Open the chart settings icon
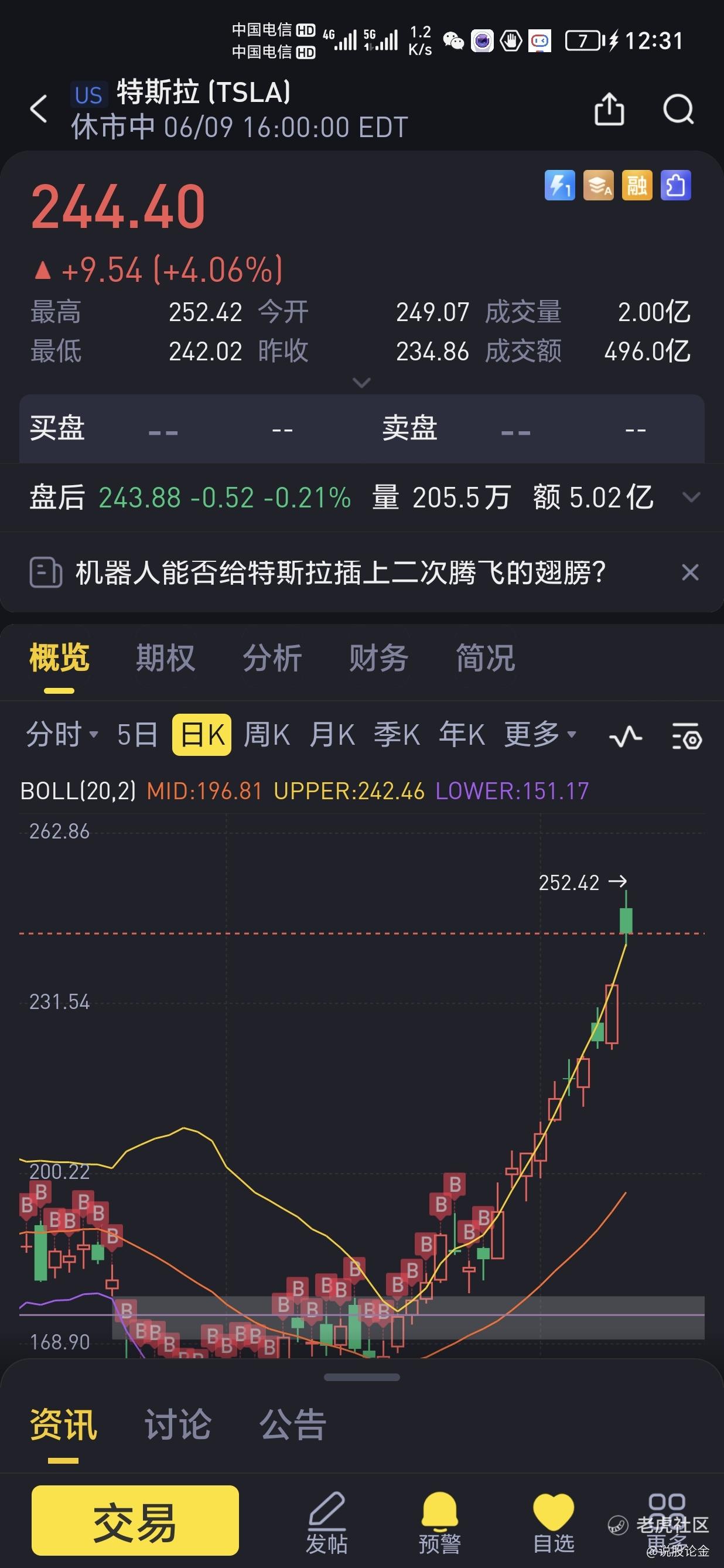The height and width of the screenshot is (1568, 724). pos(688,736)
